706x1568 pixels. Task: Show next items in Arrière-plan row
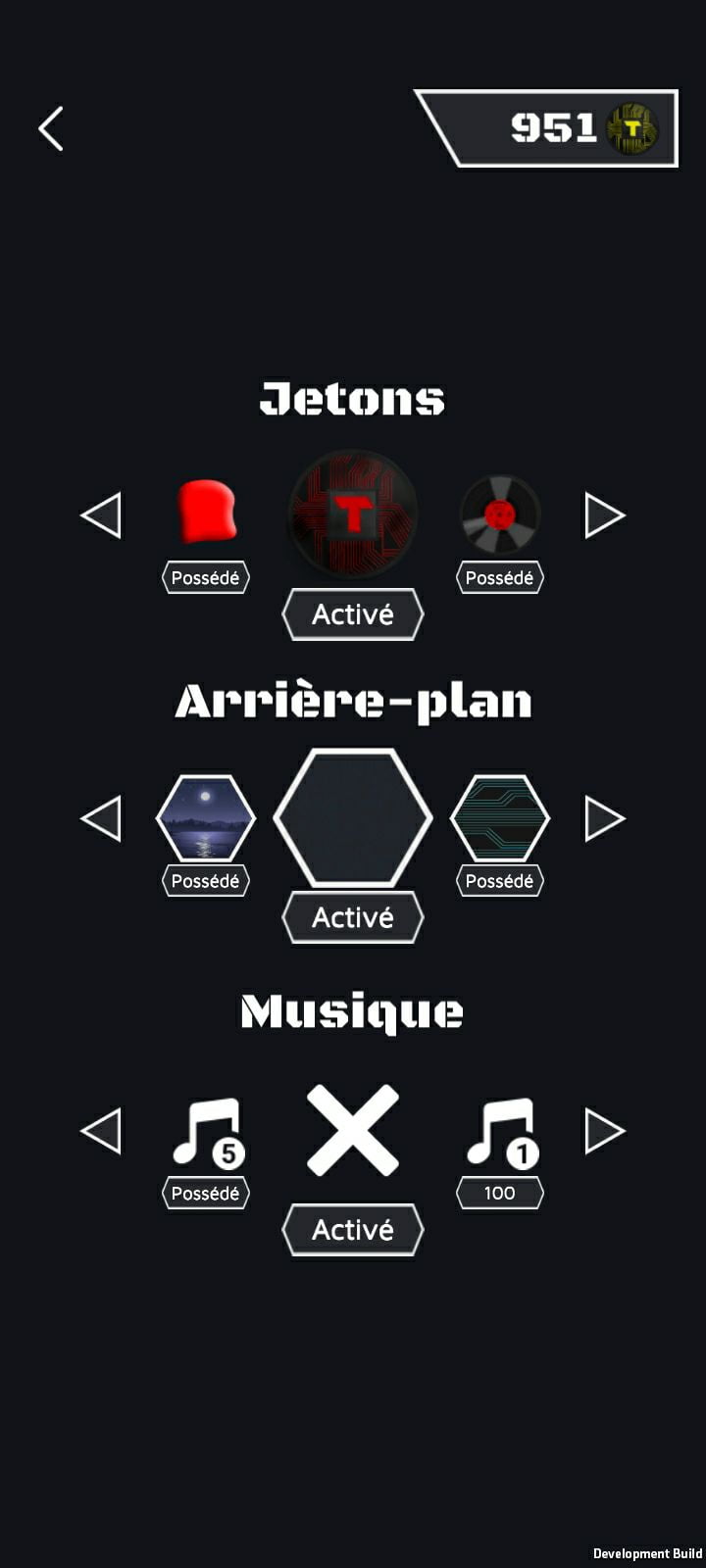click(604, 818)
